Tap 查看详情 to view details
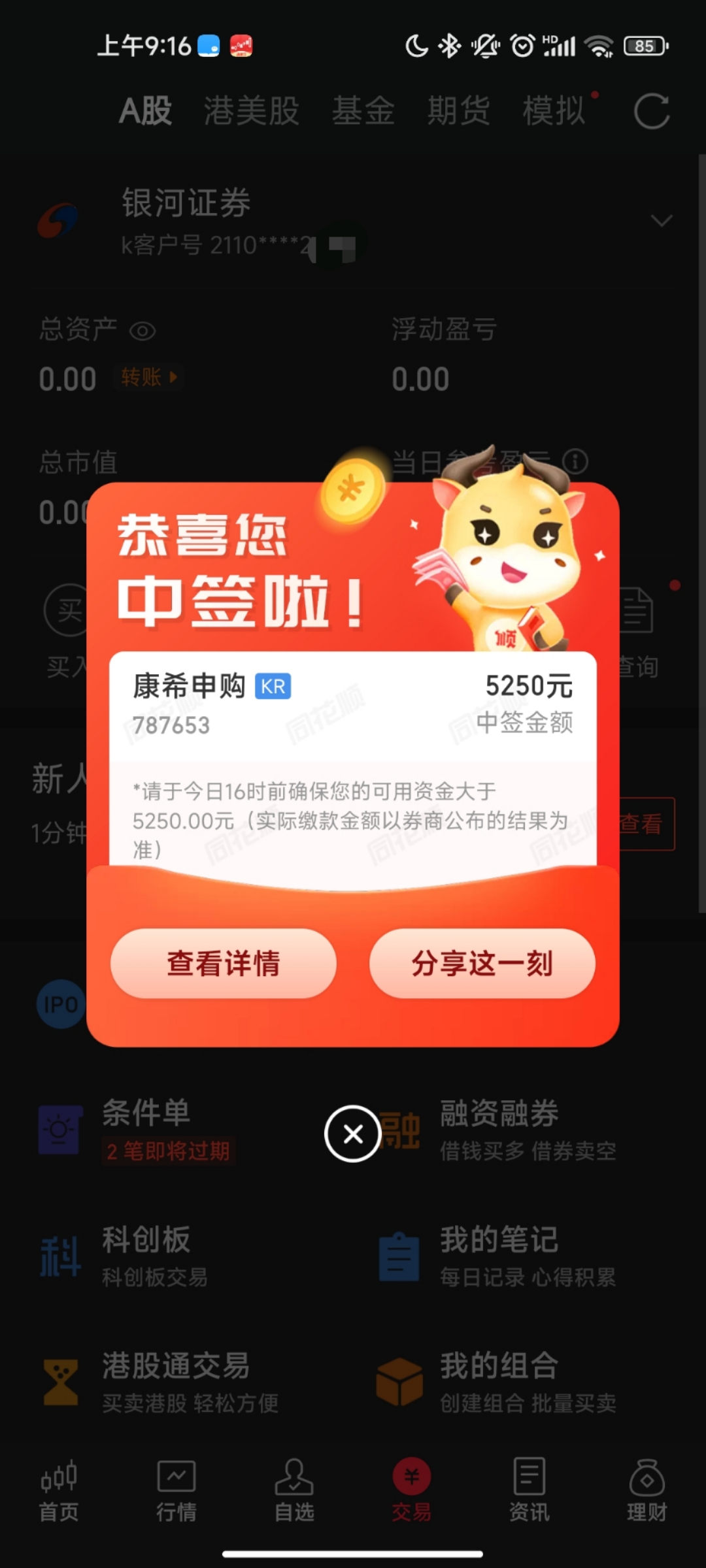The width and height of the screenshot is (706, 1568). coord(223,963)
